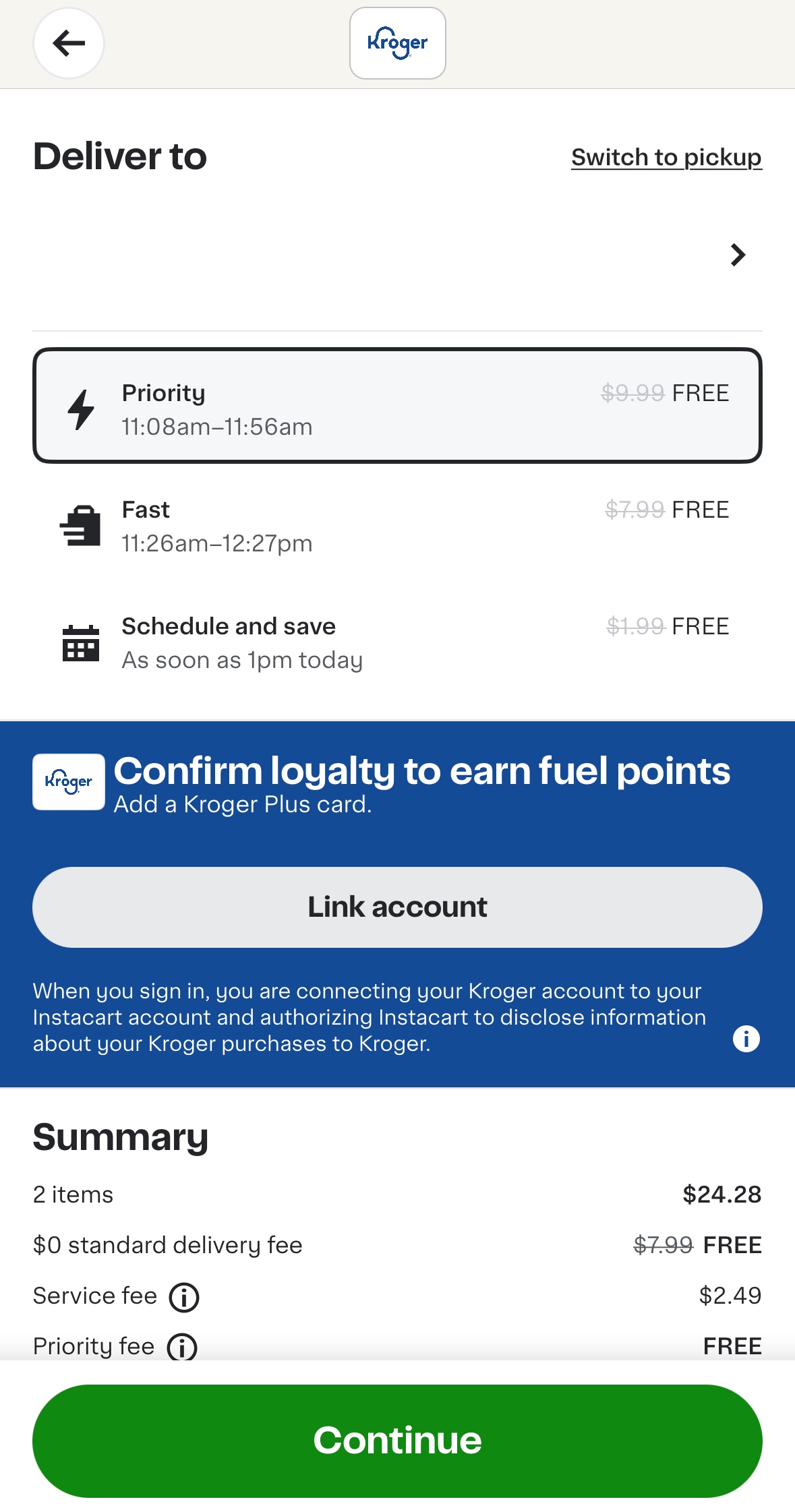Pick the Schedule and save option

pos(397,642)
